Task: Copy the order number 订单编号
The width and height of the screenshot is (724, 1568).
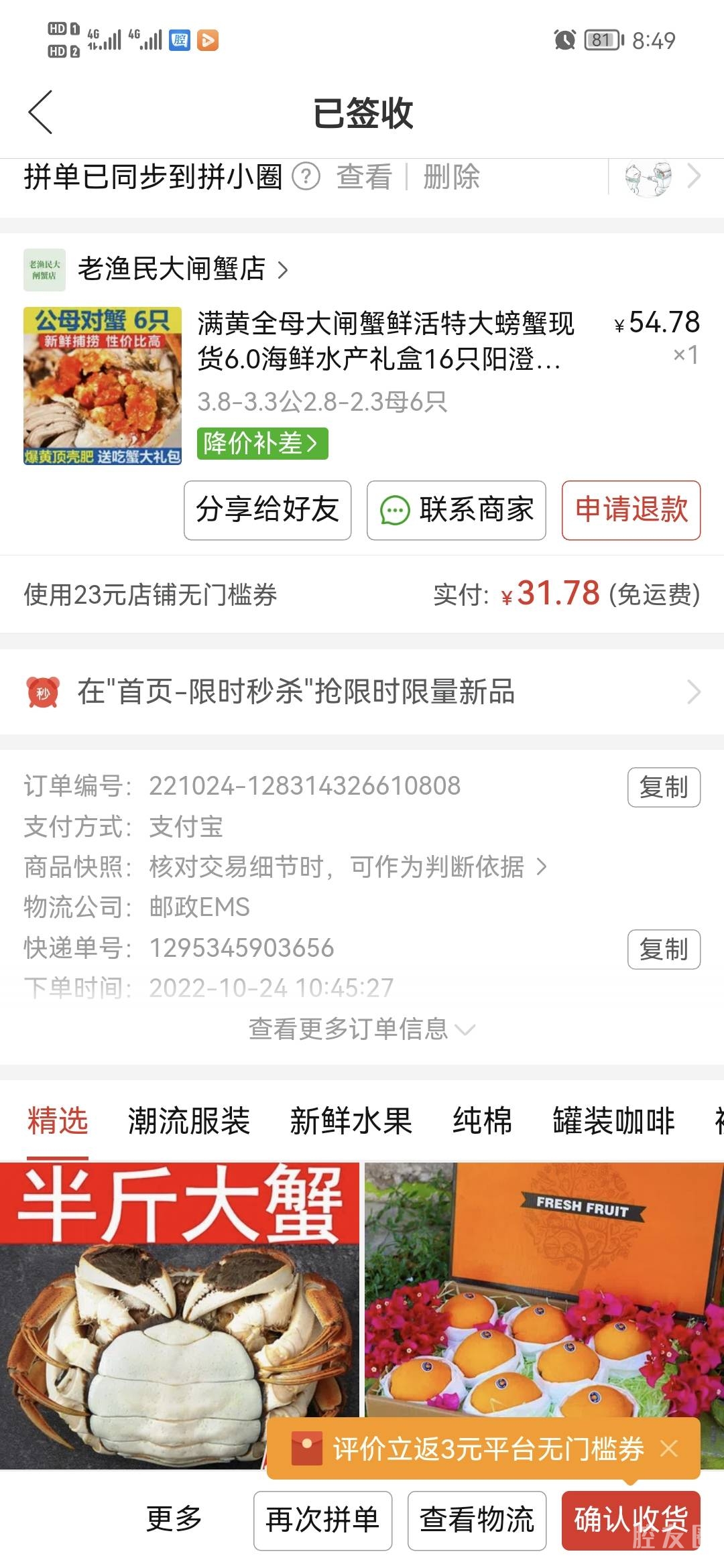Action: (x=664, y=787)
